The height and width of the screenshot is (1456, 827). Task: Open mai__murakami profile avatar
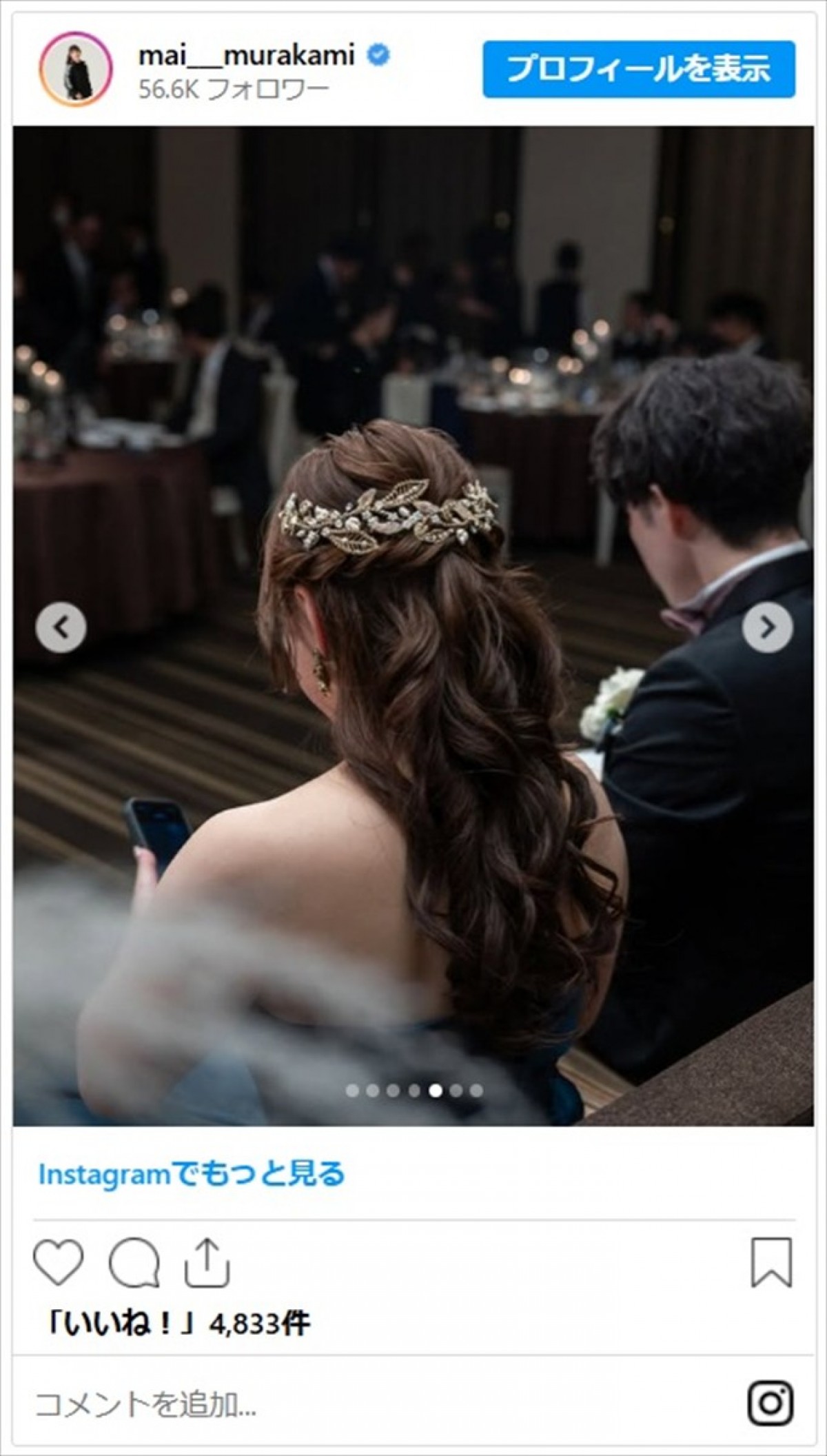point(75,69)
